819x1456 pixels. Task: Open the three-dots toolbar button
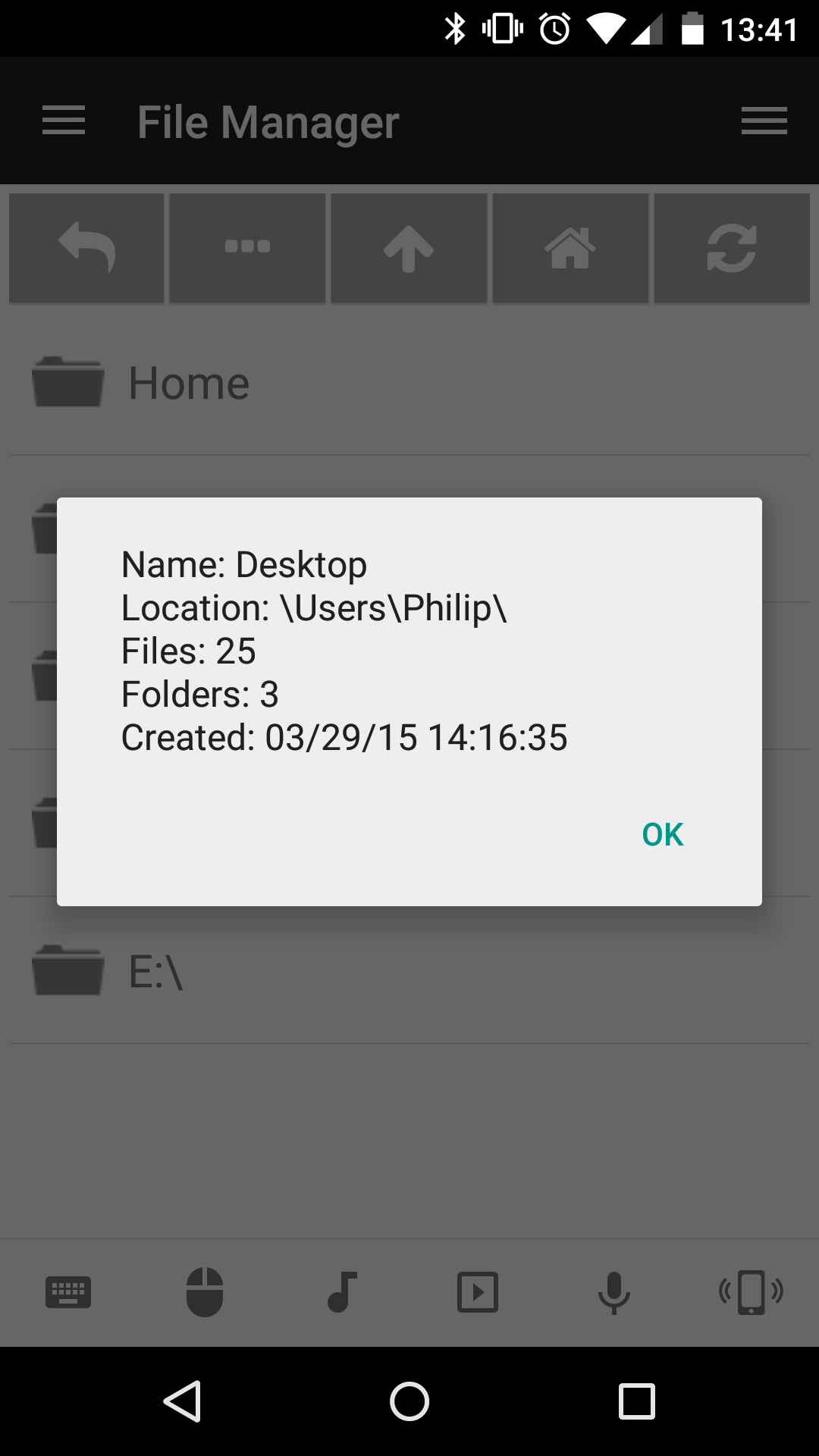click(247, 248)
